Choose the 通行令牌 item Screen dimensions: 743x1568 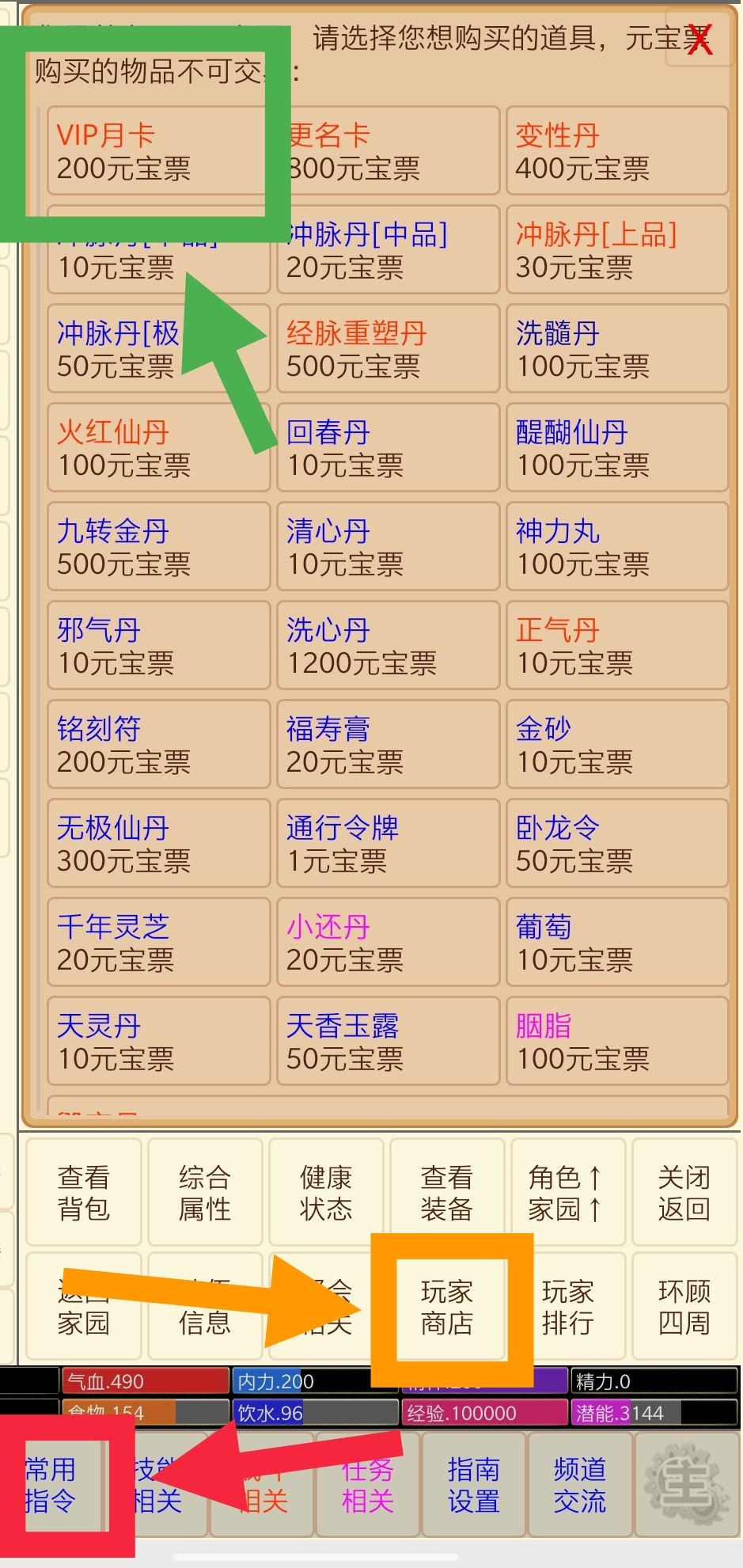388,843
